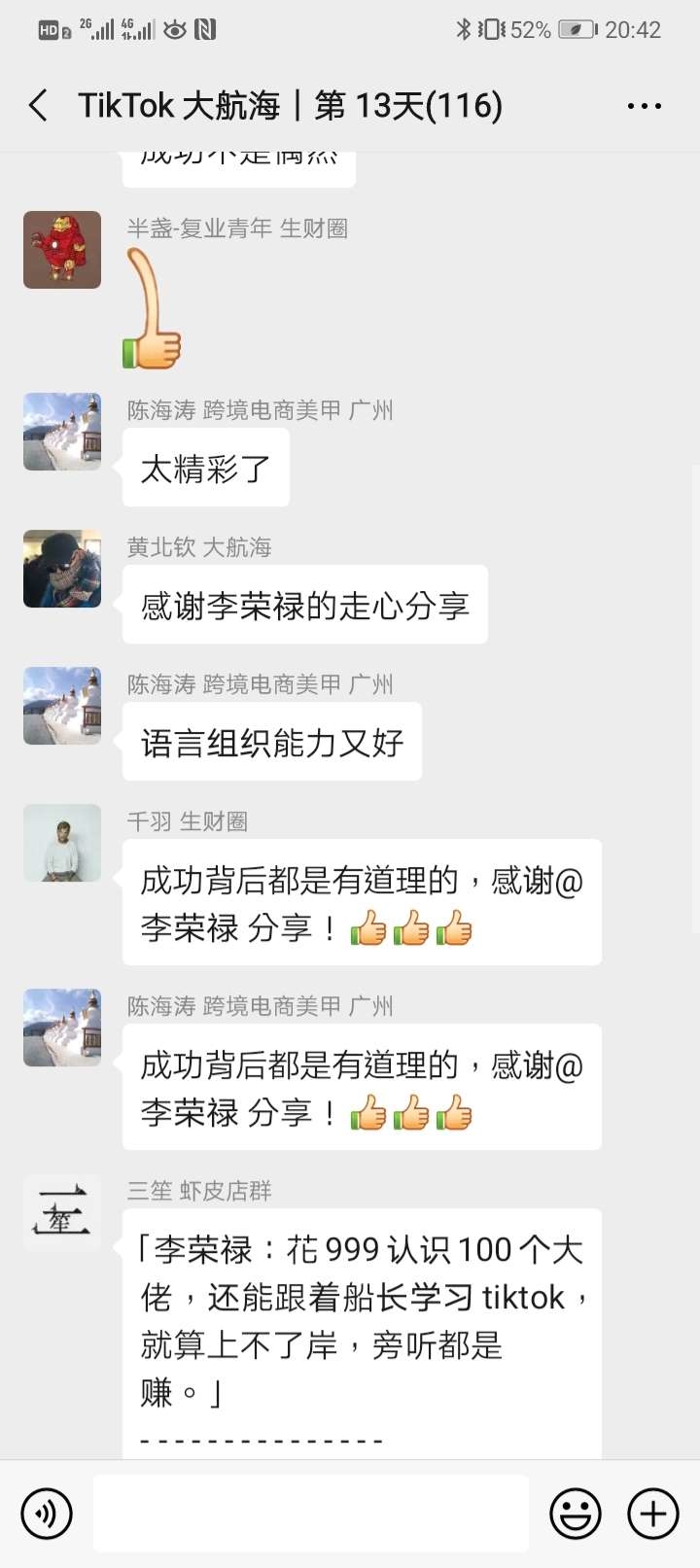Switch to voice message input
This screenshot has height=1568, width=700.
click(47, 1514)
